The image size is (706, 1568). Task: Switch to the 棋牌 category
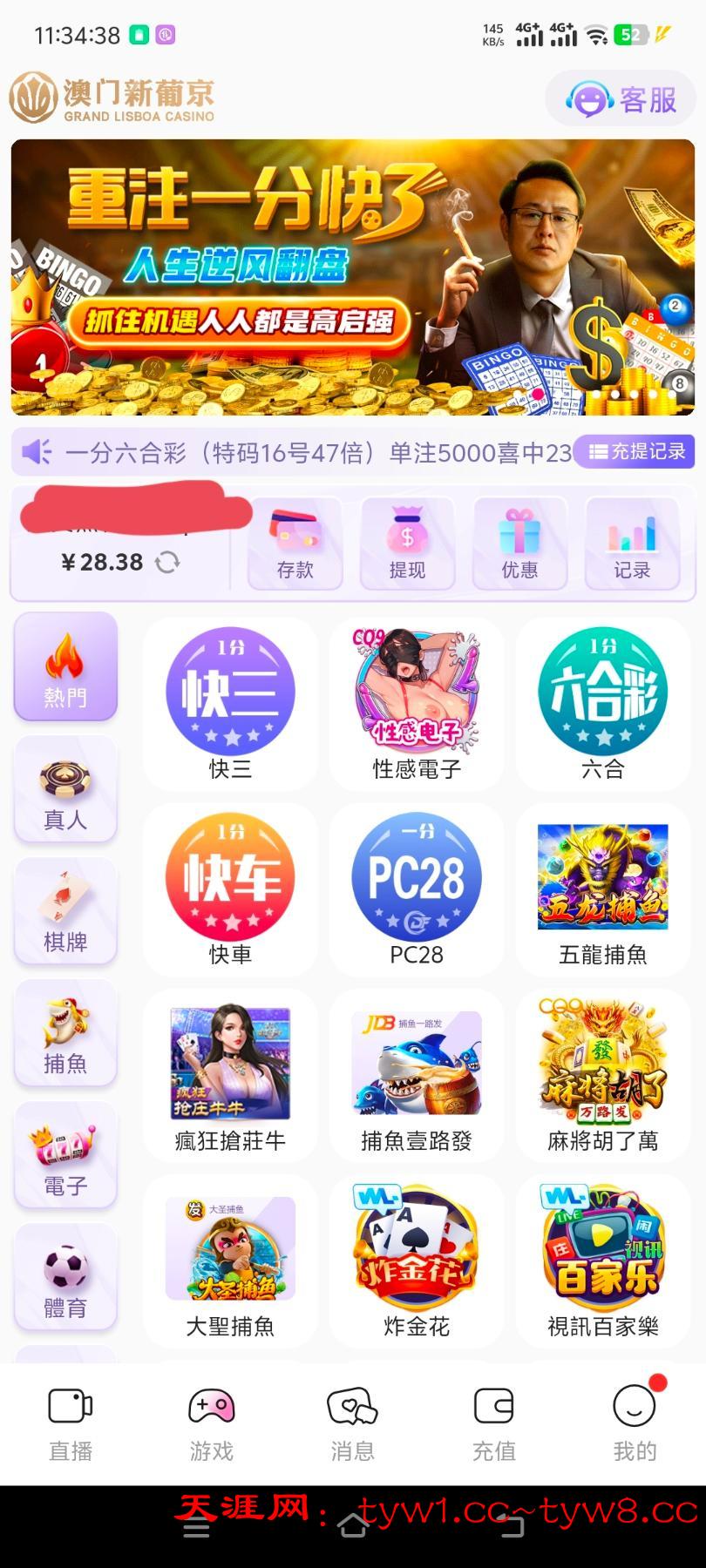coord(65,911)
